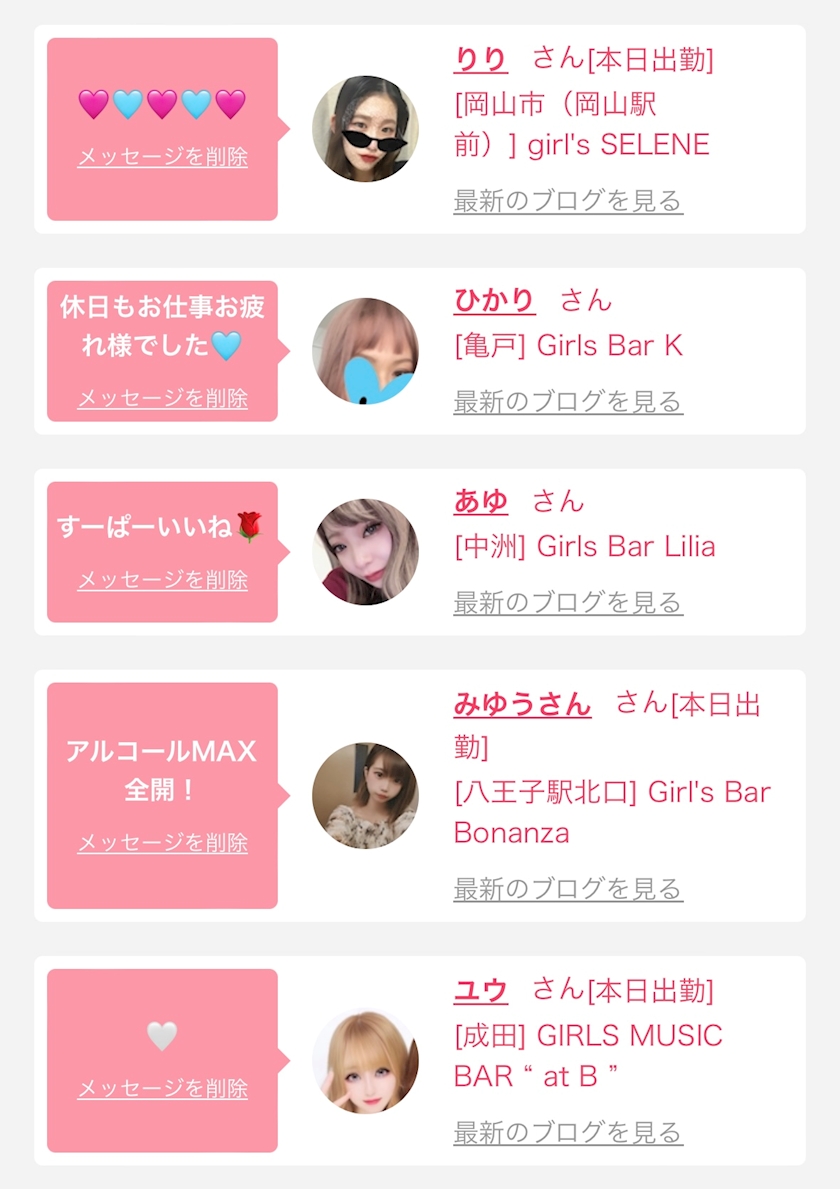Open あゆ's profile name link
Image resolution: width=840 pixels, height=1189 pixels.
(480, 502)
